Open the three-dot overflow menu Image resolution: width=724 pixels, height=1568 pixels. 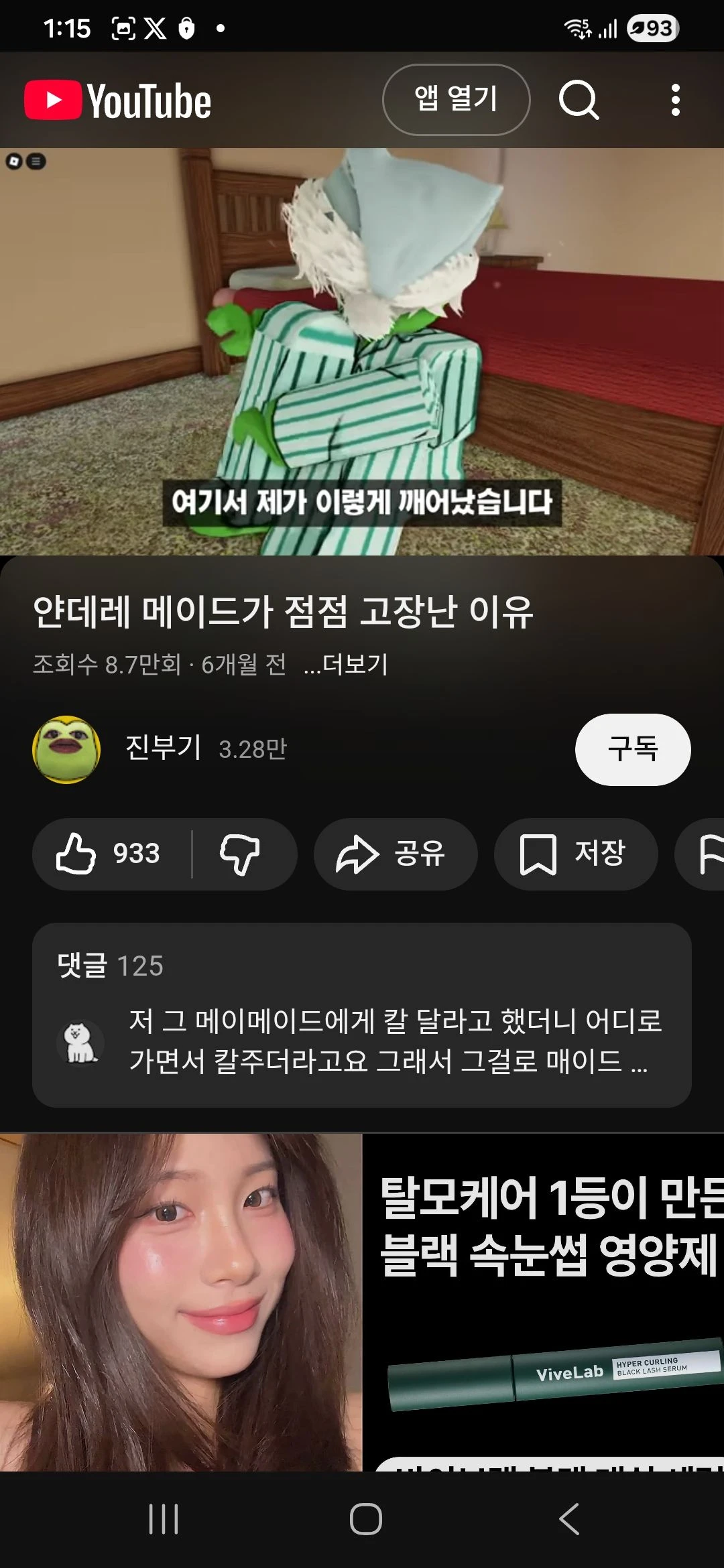[675, 101]
